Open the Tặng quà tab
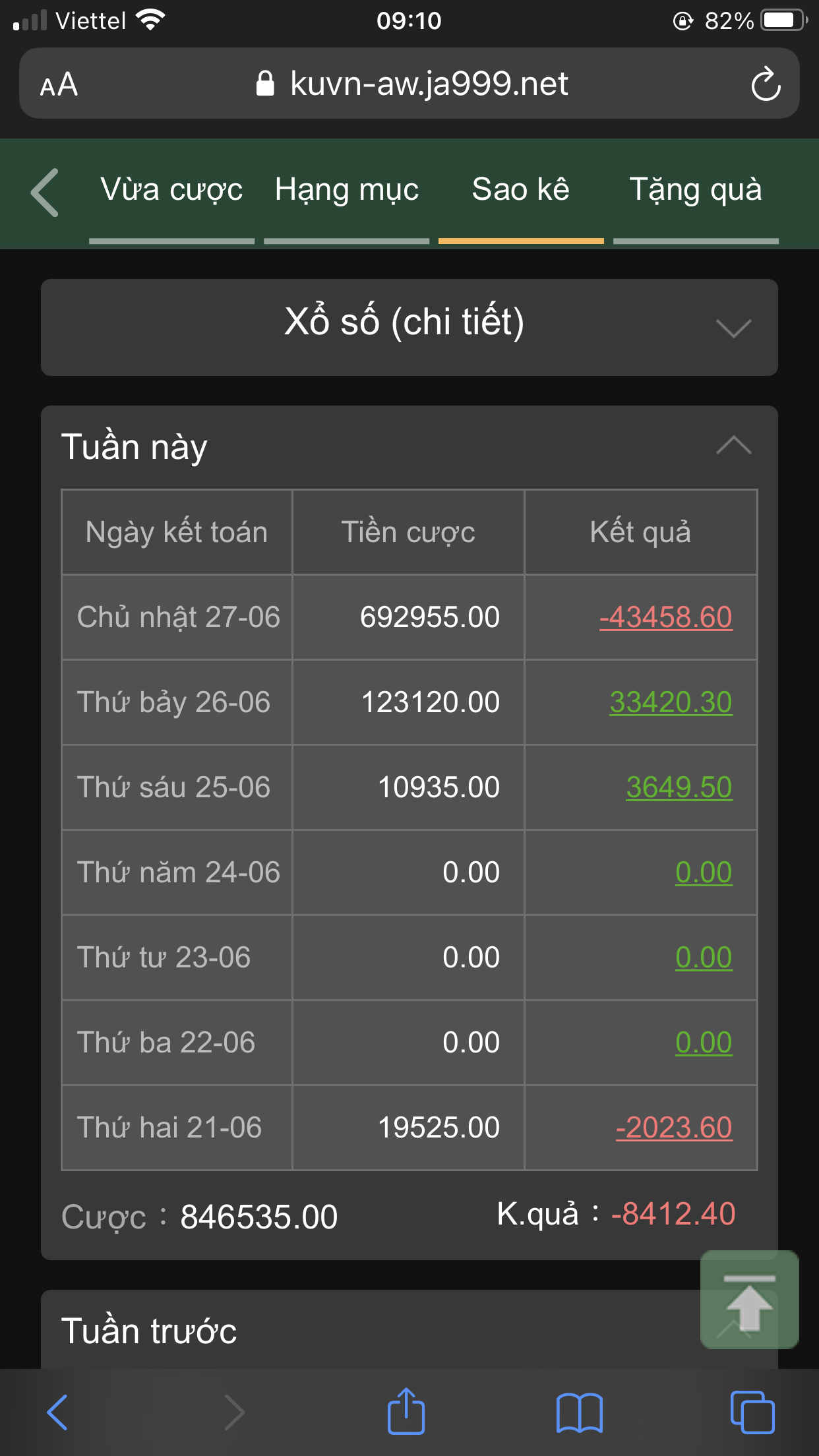This screenshot has height=1456, width=819. (x=696, y=191)
